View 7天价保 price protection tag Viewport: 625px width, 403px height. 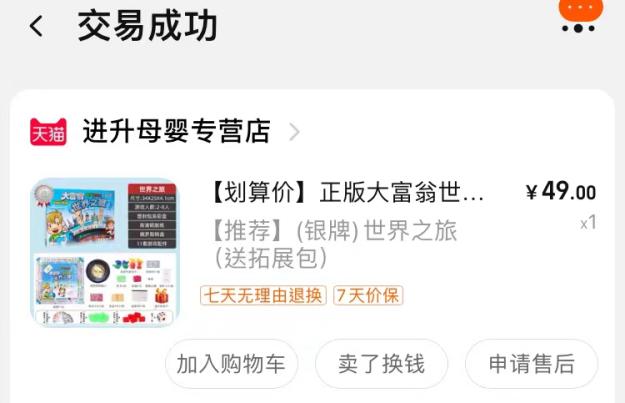coord(368,295)
